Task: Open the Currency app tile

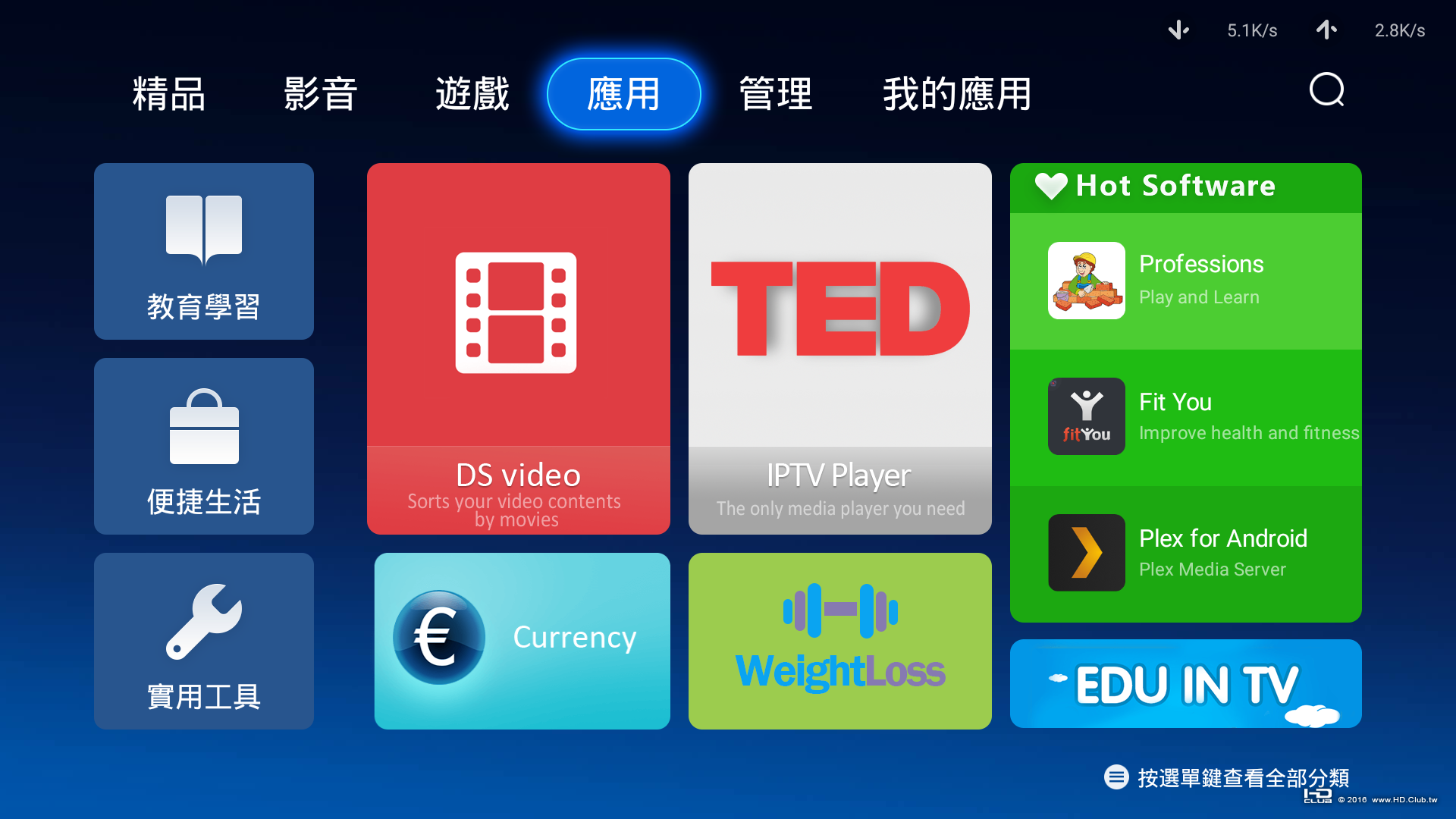Action: pos(522,641)
